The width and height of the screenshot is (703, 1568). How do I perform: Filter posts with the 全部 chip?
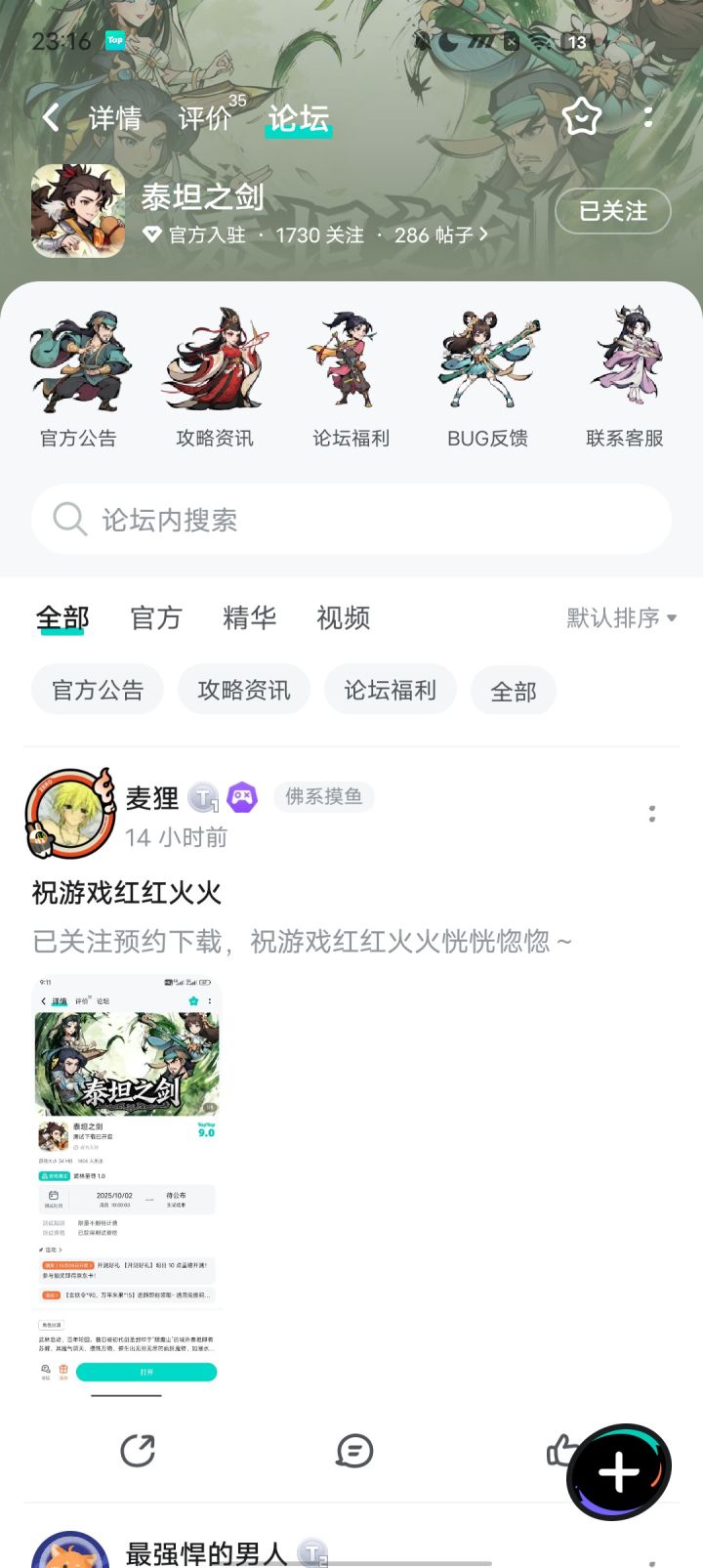(514, 690)
